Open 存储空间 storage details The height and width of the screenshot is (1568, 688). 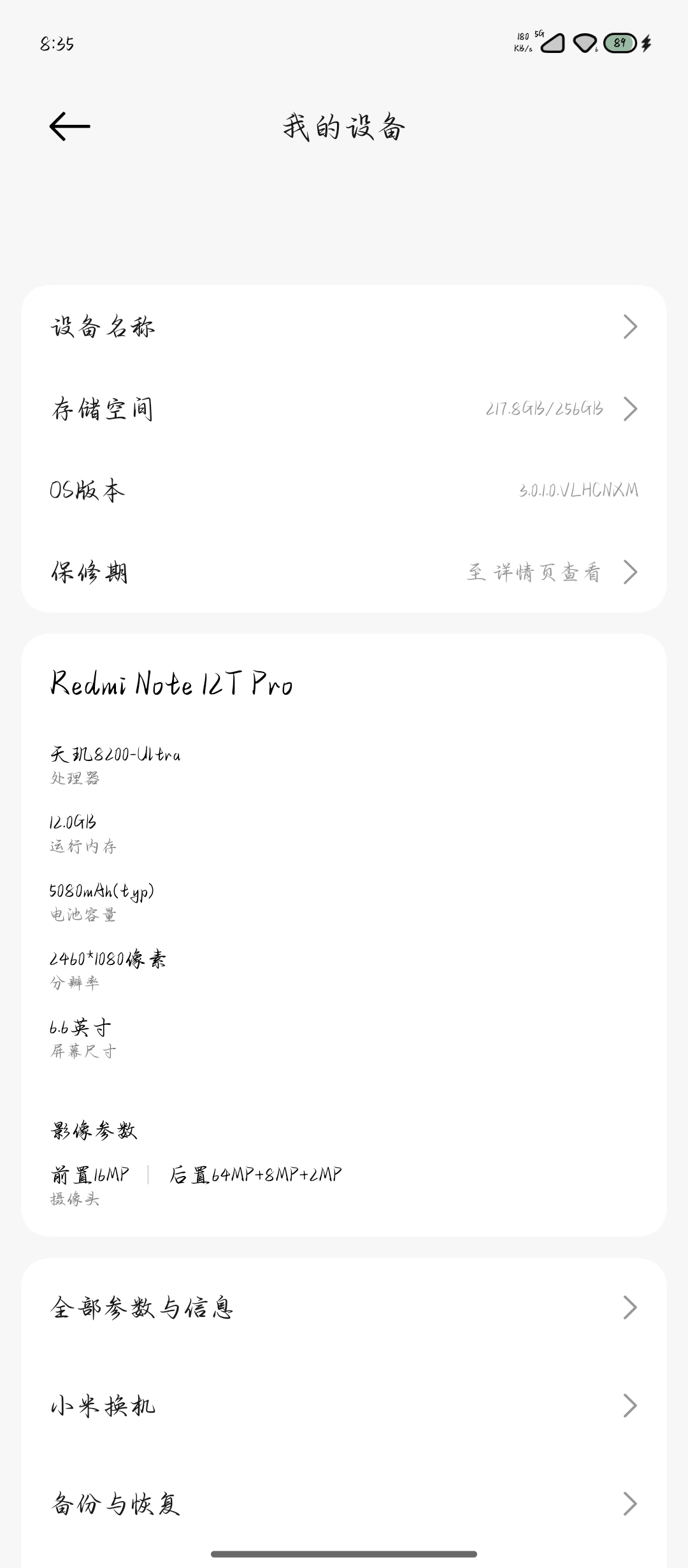(x=344, y=409)
